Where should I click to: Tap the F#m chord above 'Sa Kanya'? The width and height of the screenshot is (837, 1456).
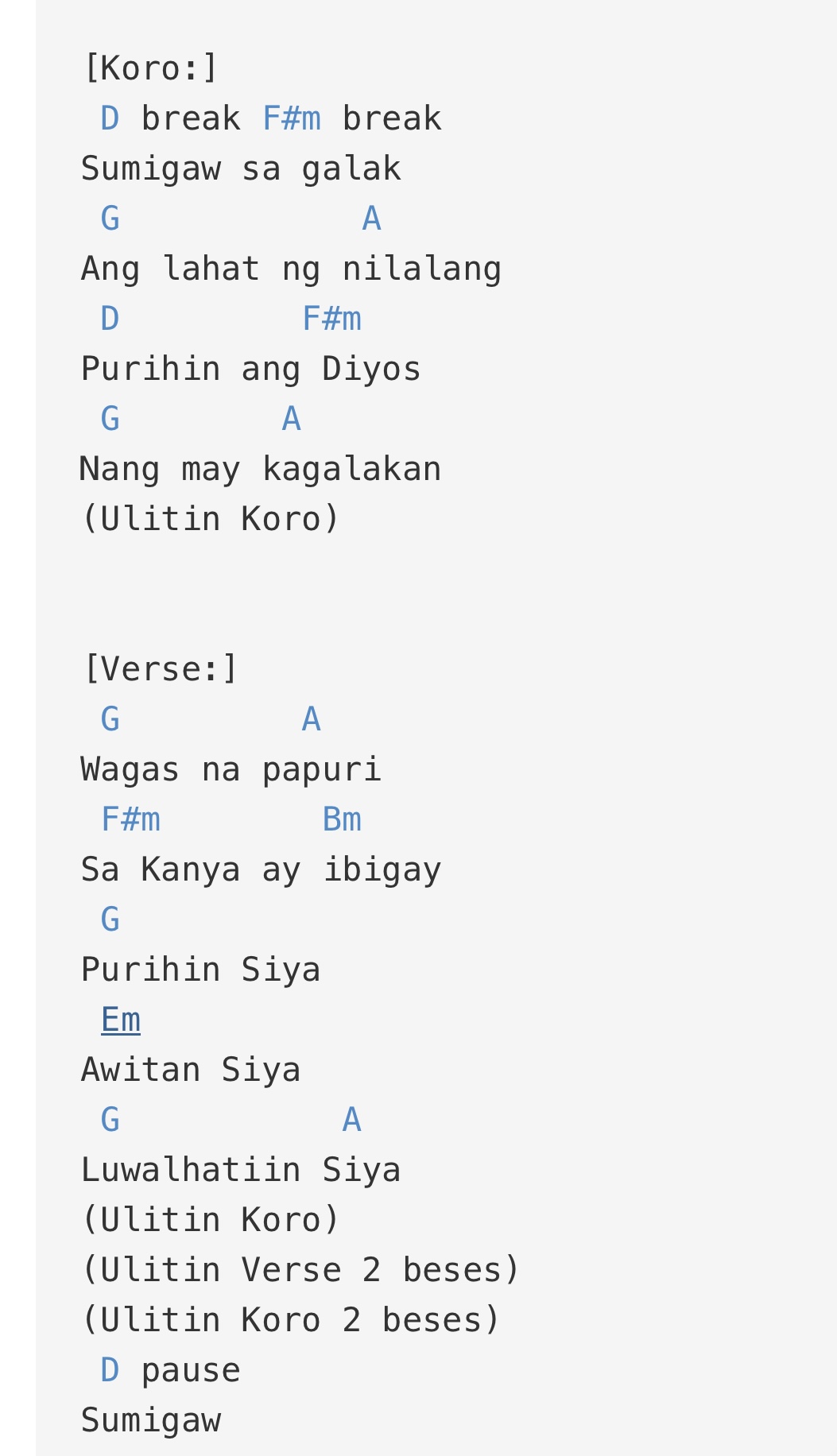pos(130,819)
